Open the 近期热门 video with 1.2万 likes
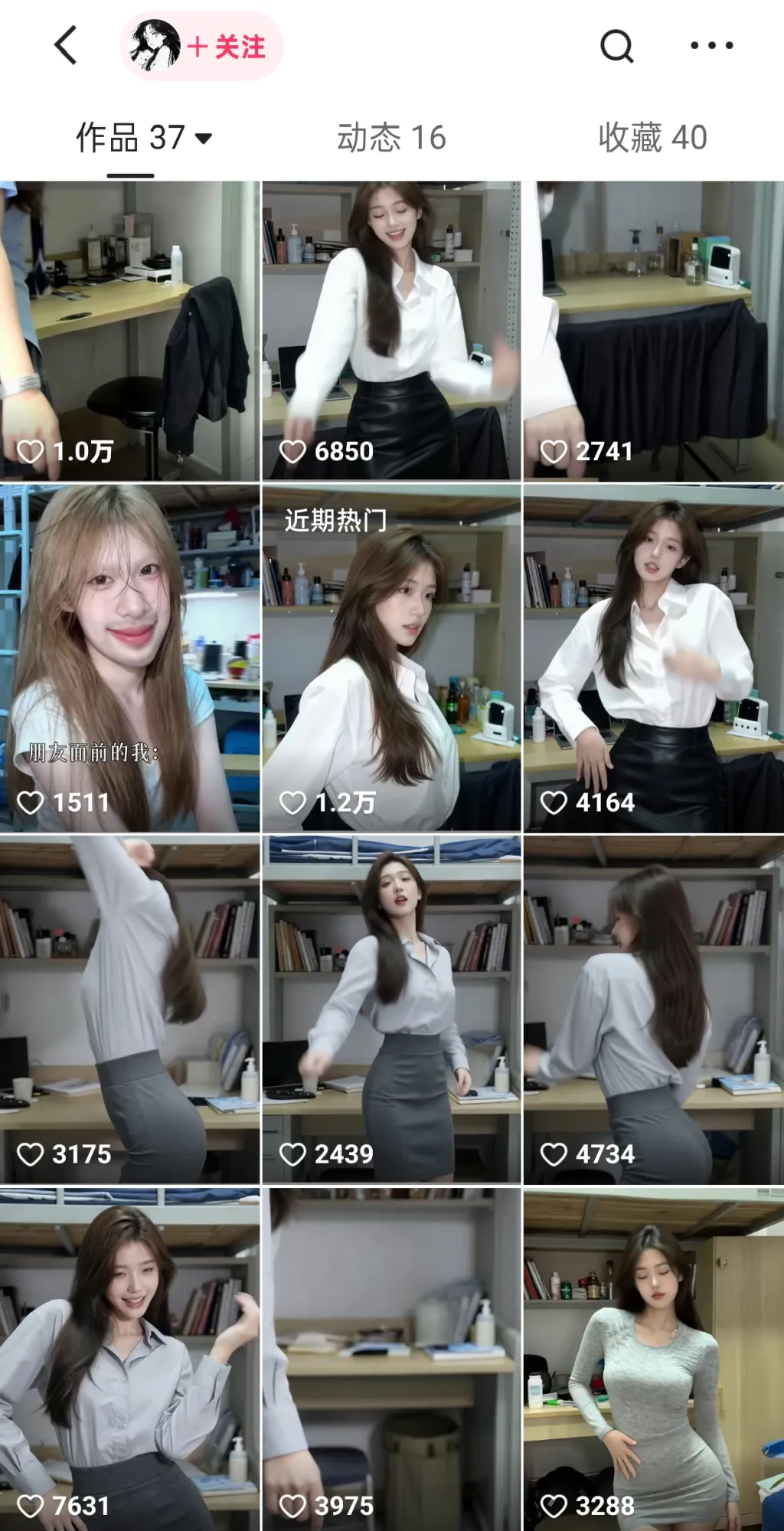The image size is (784, 1531). pos(391,659)
